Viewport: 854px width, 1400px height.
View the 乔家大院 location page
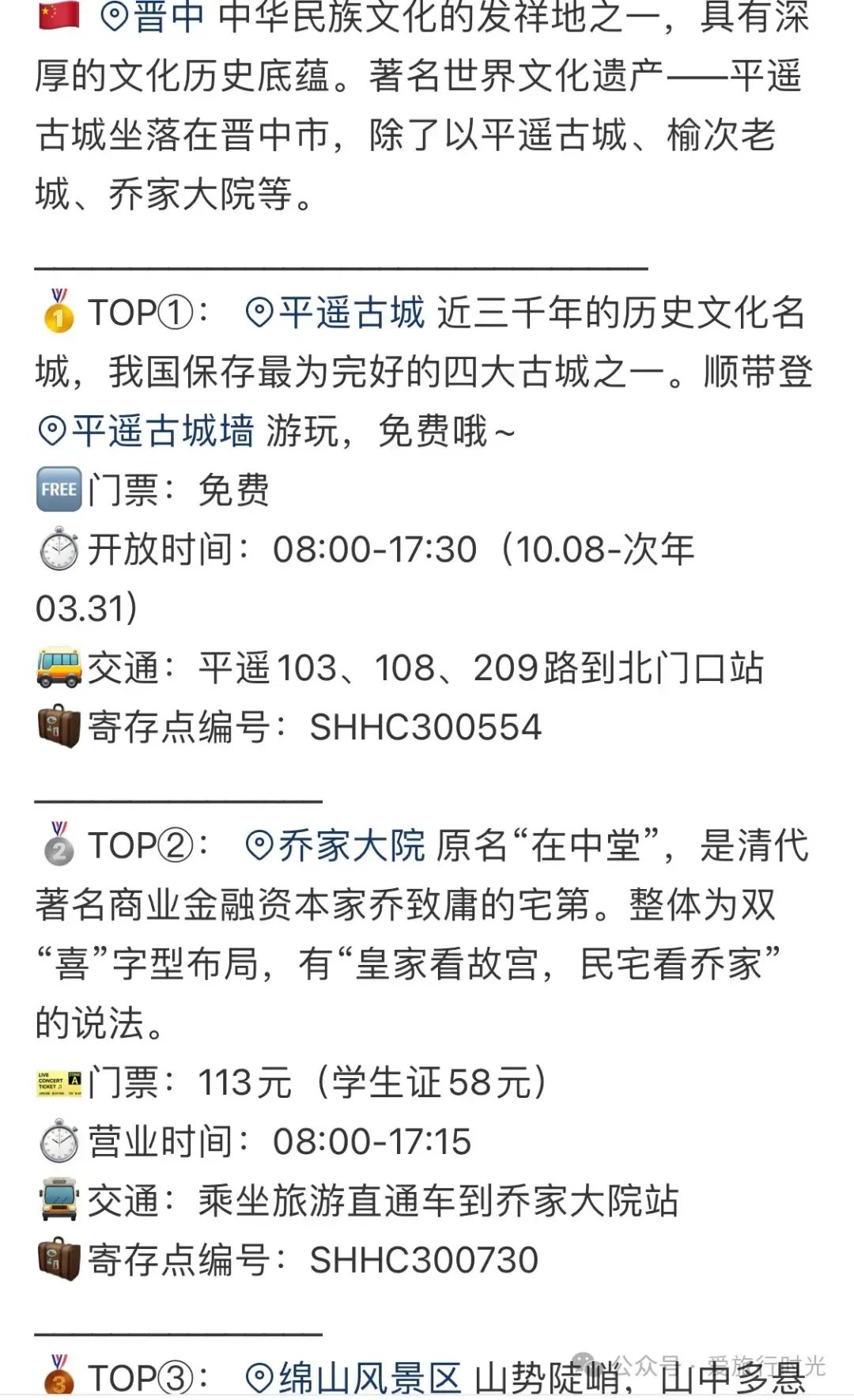coord(334,846)
